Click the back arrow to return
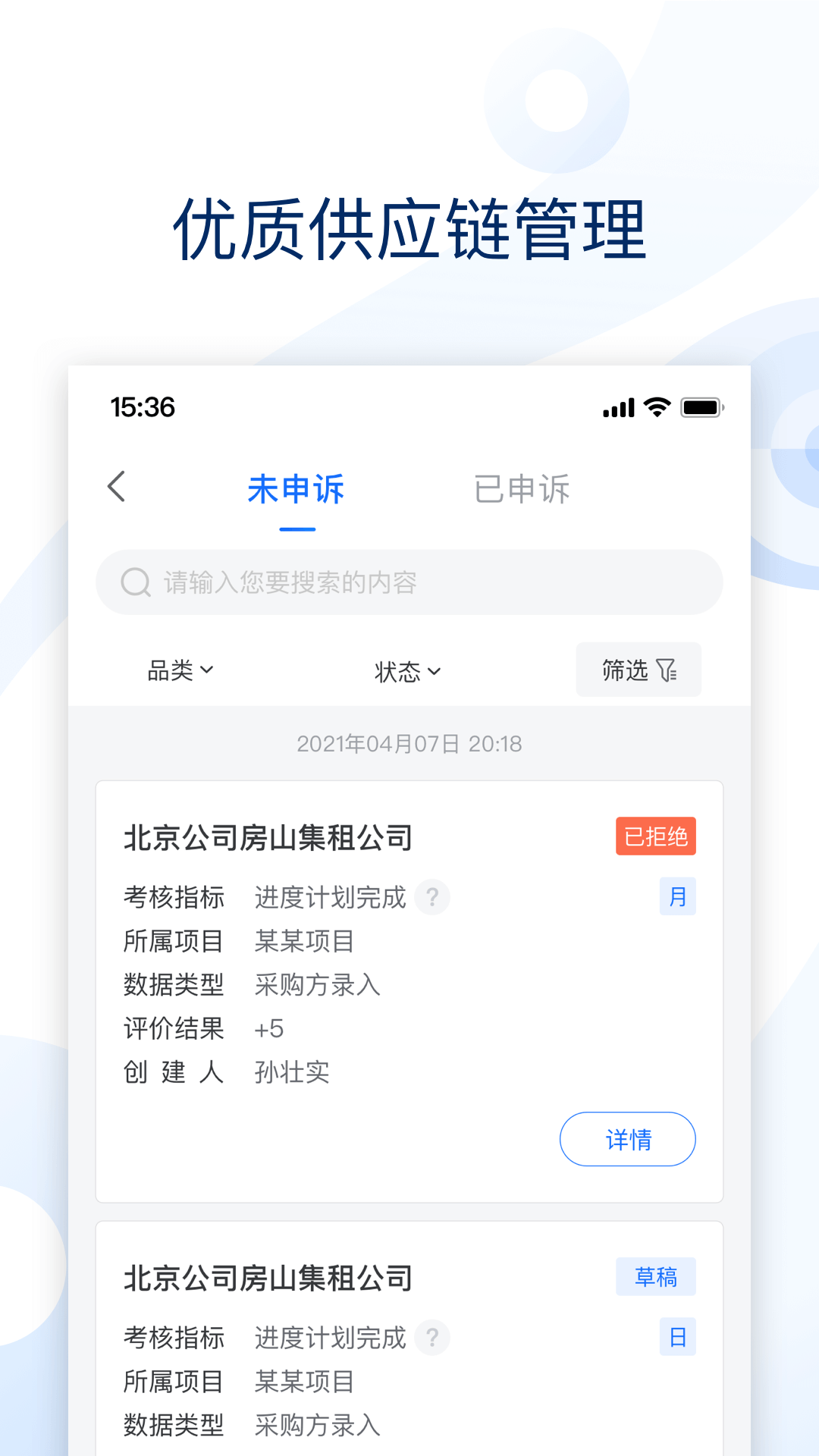The height and width of the screenshot is (1456, 819). [118, 488]
